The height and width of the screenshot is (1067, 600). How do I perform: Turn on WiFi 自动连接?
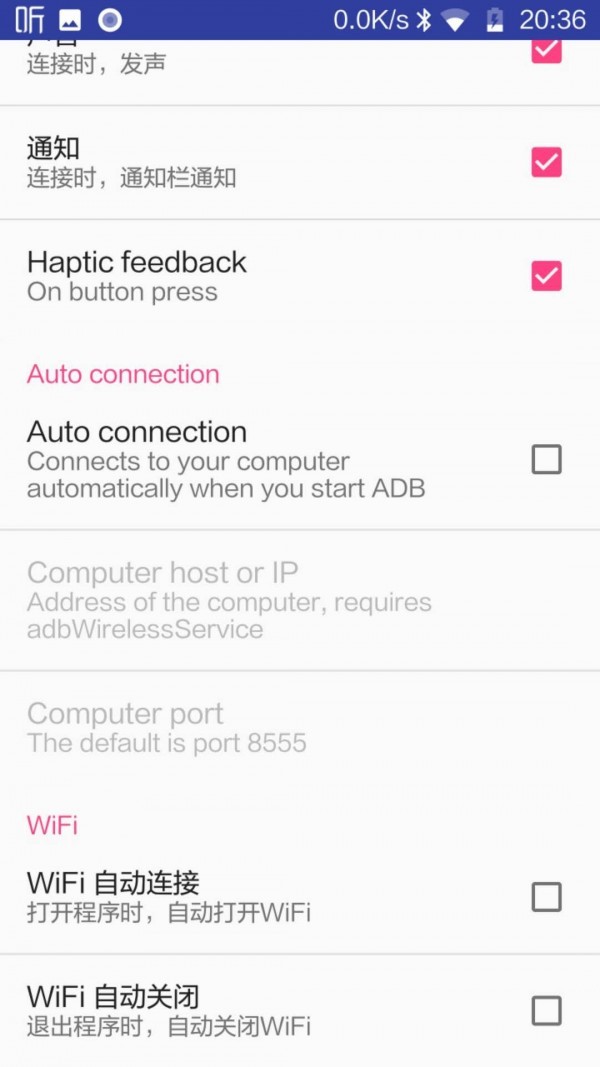[x=546, y=897]
